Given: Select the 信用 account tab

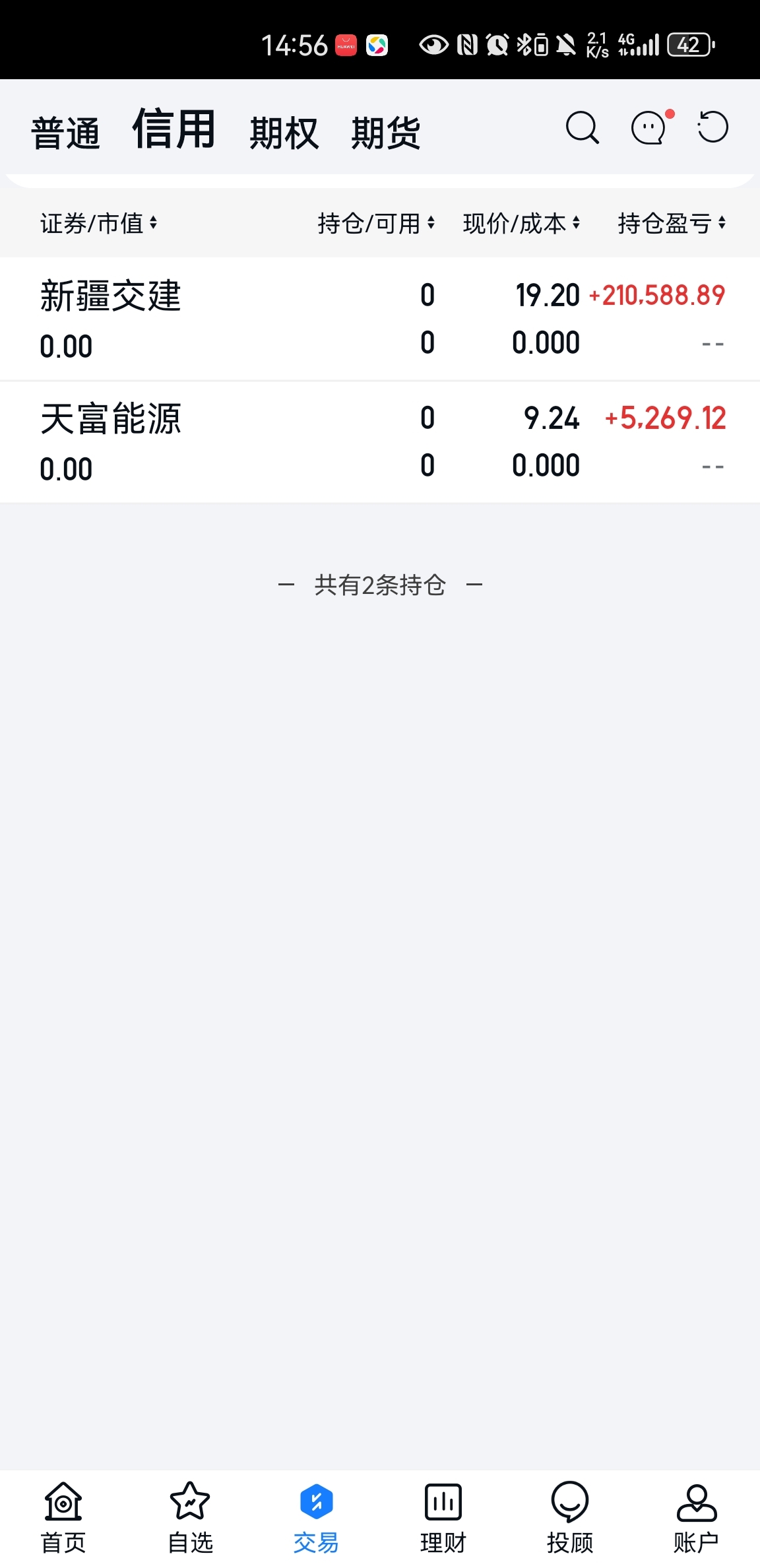Looking at the screenshot, I should click(174, 130).
